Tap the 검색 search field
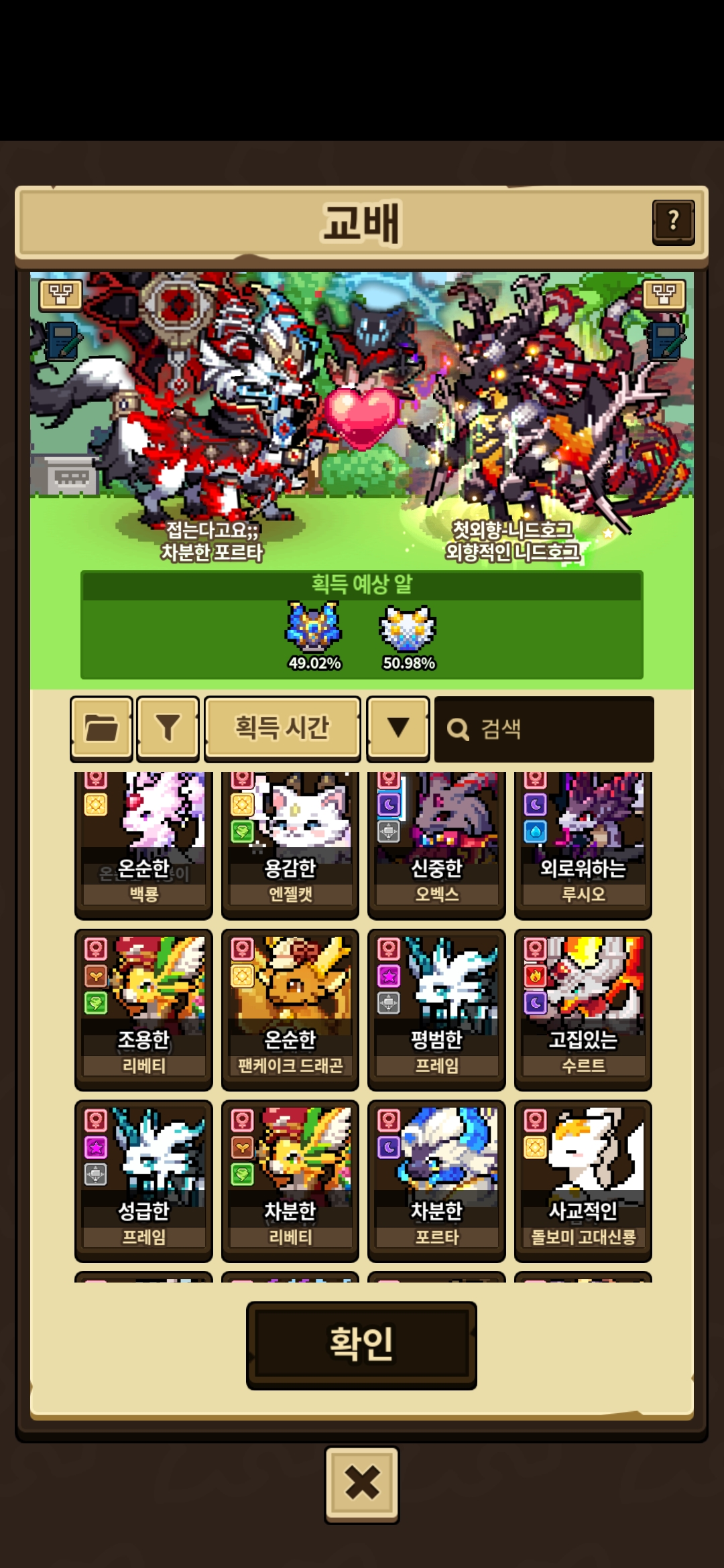 (x=544, y=729)
